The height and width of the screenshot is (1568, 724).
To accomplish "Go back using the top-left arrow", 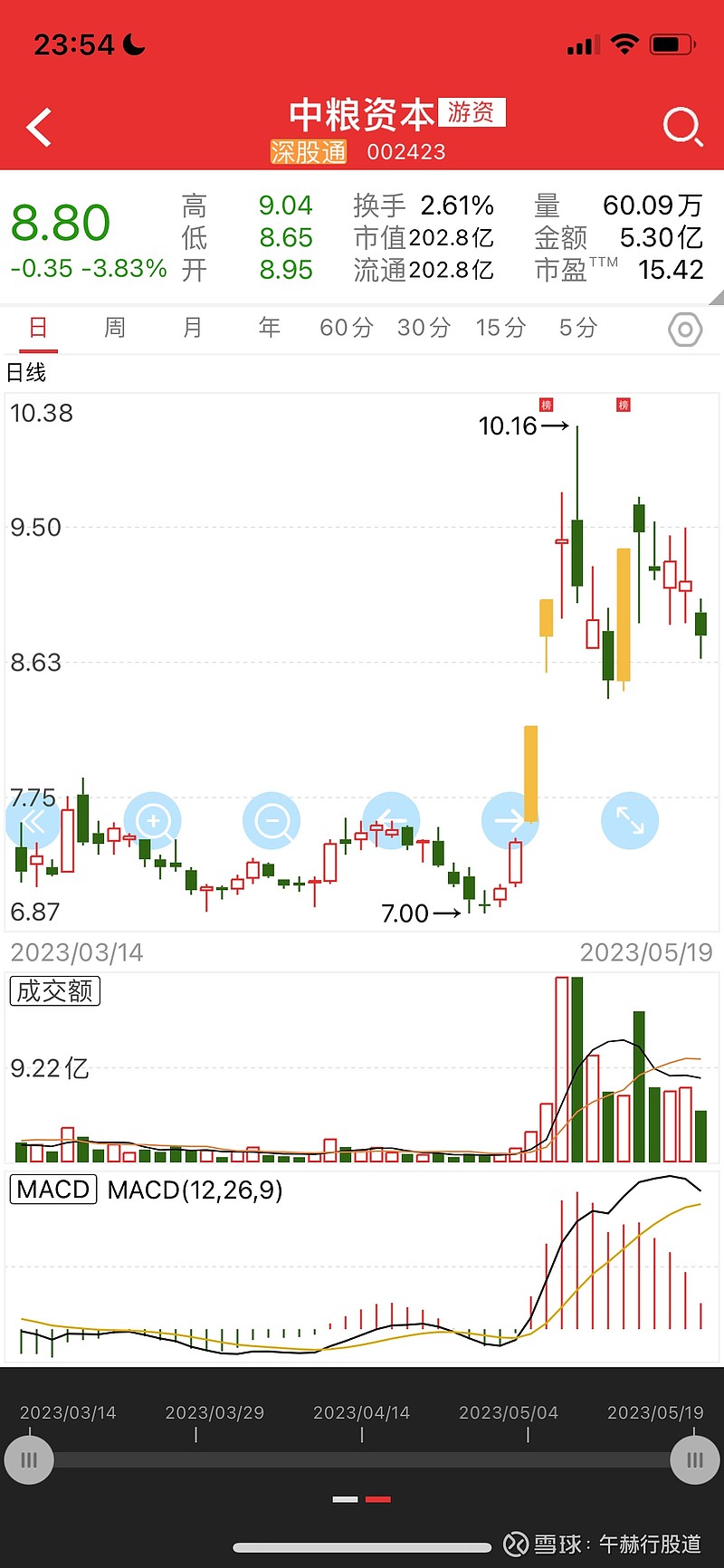I will [x=39, y=128].
